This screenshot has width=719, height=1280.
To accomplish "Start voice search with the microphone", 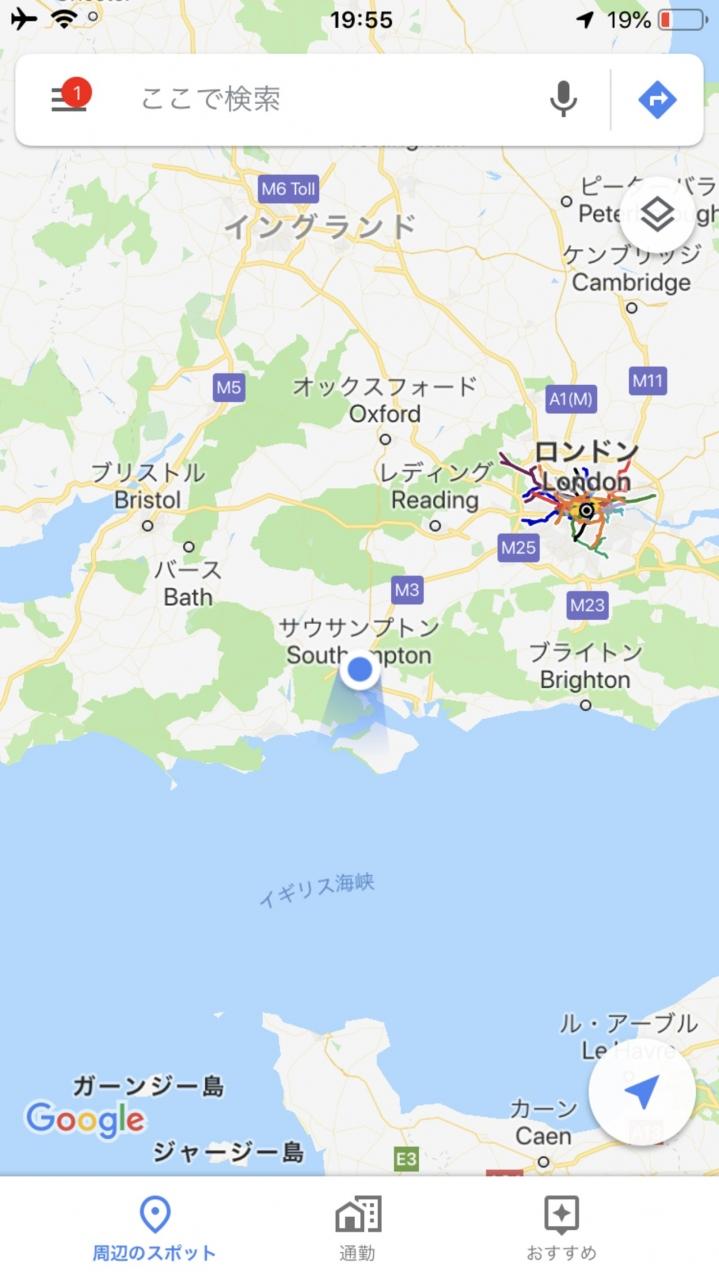I will pyautogui.click(x=564, y=100).
